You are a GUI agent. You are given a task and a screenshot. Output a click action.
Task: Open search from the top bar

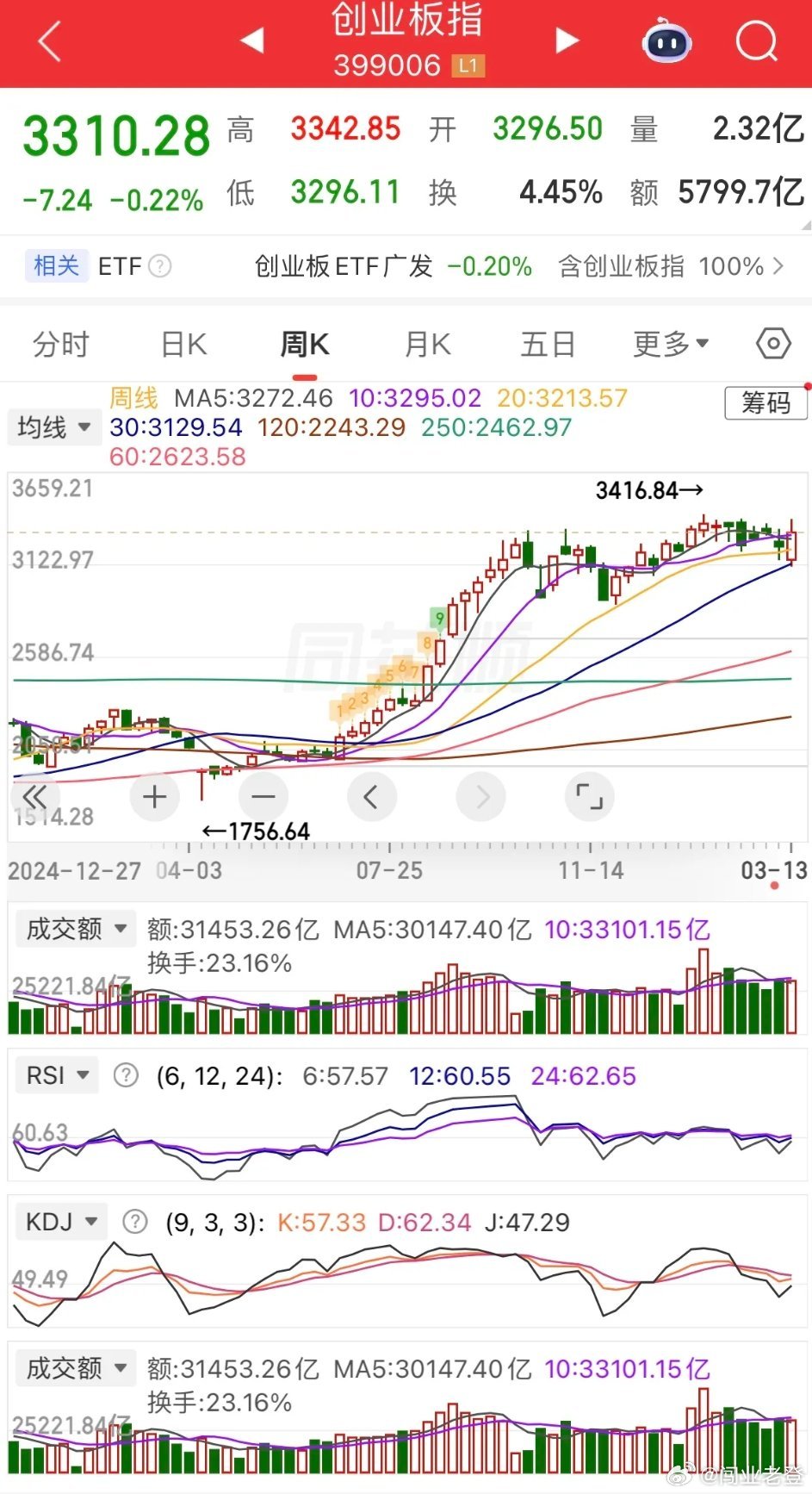(755, 42)
